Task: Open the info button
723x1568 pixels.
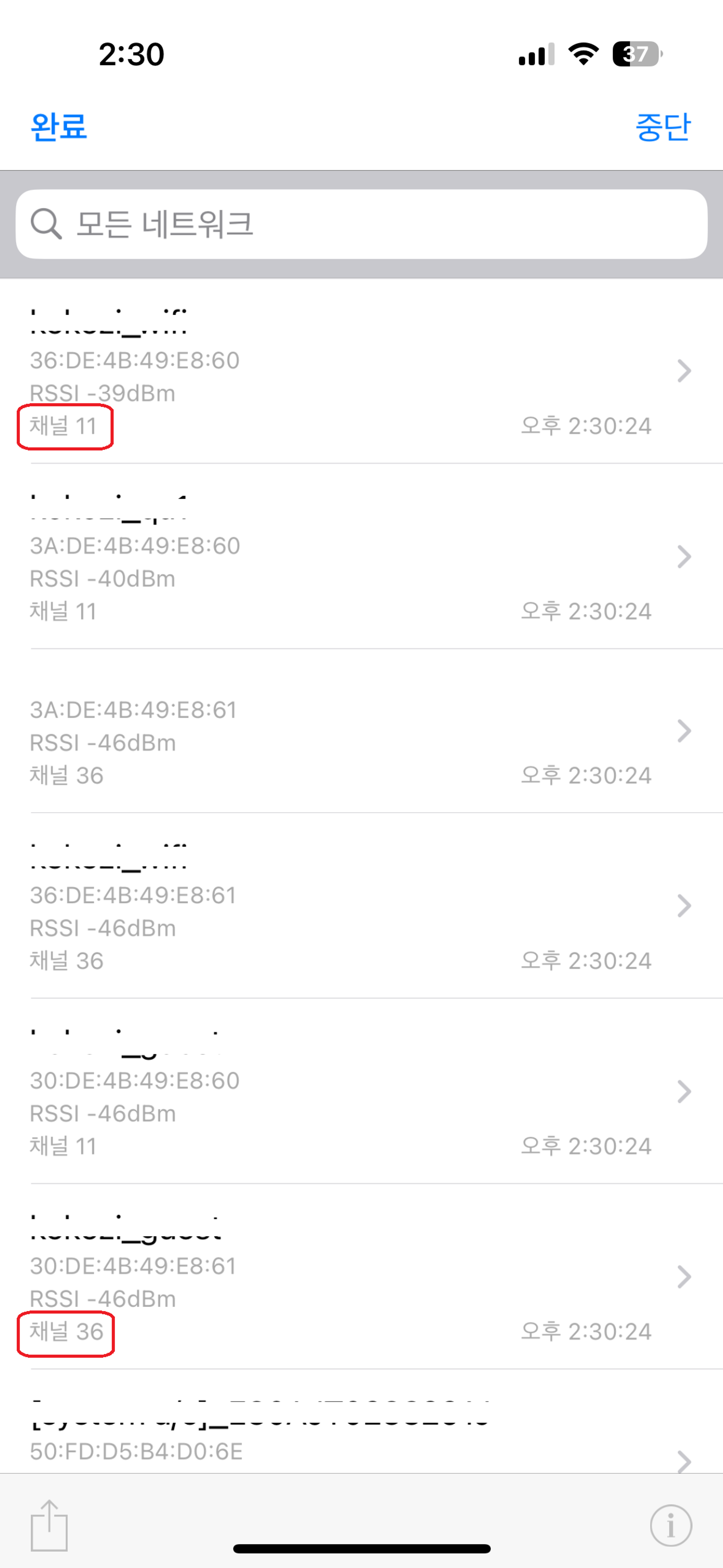Action: coord(671,1525)
